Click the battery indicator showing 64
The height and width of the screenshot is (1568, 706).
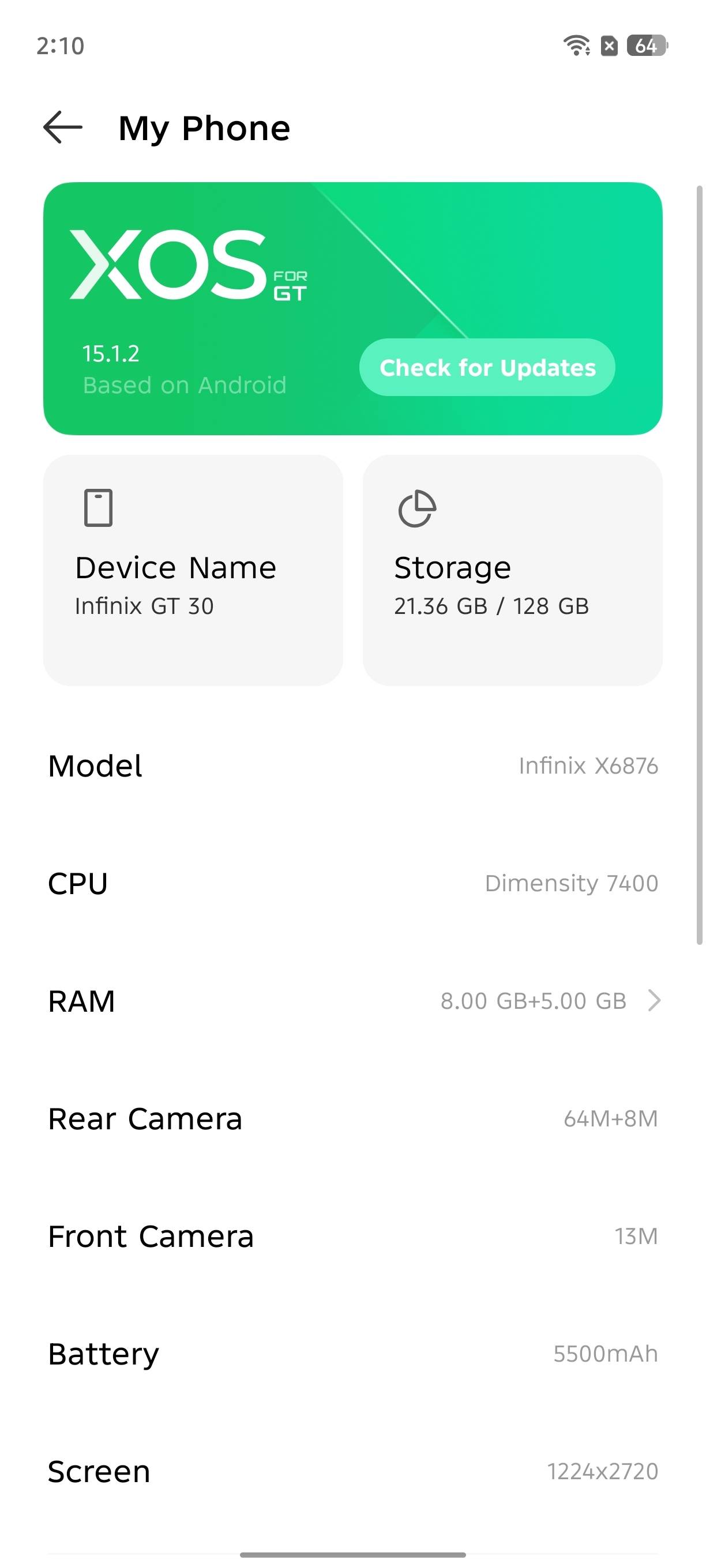(x=645, y=46)
